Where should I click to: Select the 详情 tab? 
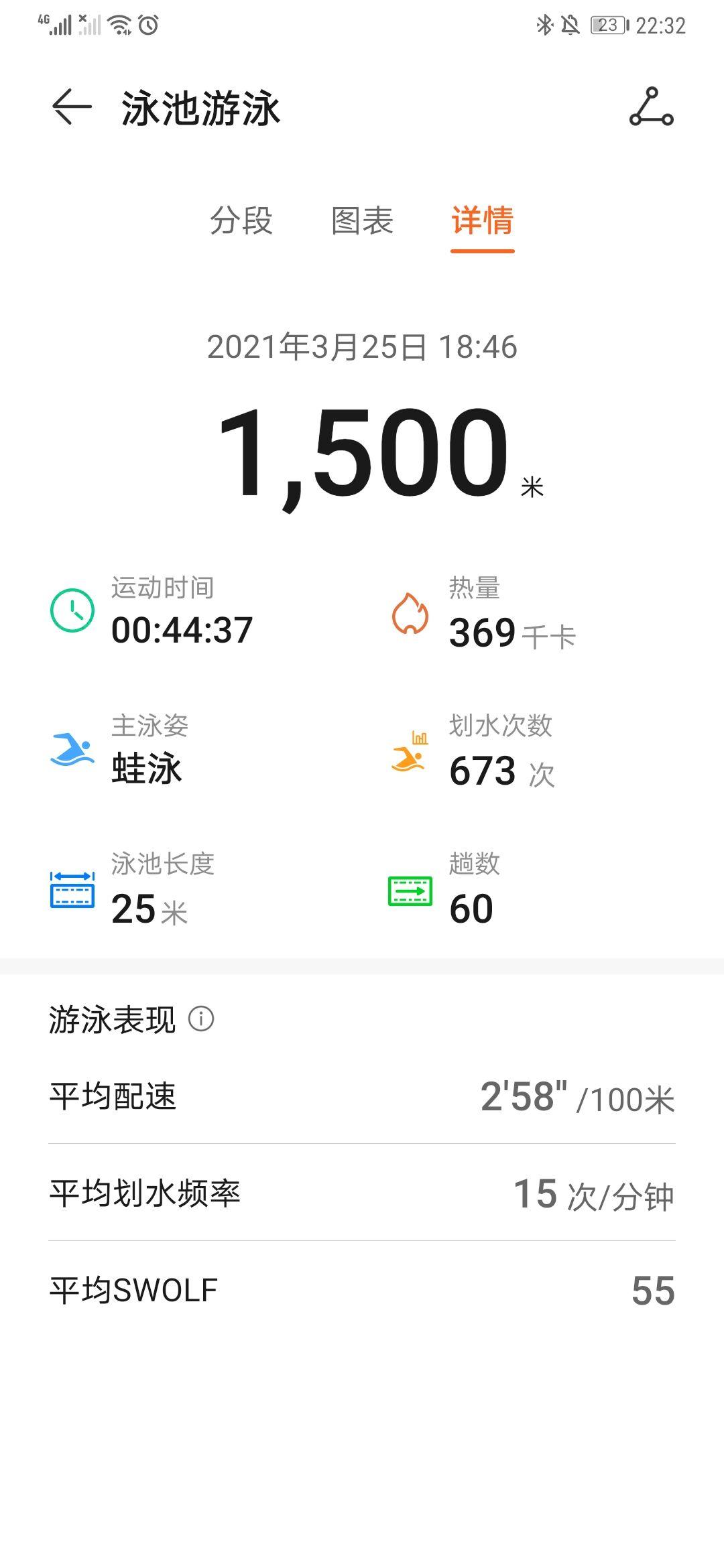point(483,220)
